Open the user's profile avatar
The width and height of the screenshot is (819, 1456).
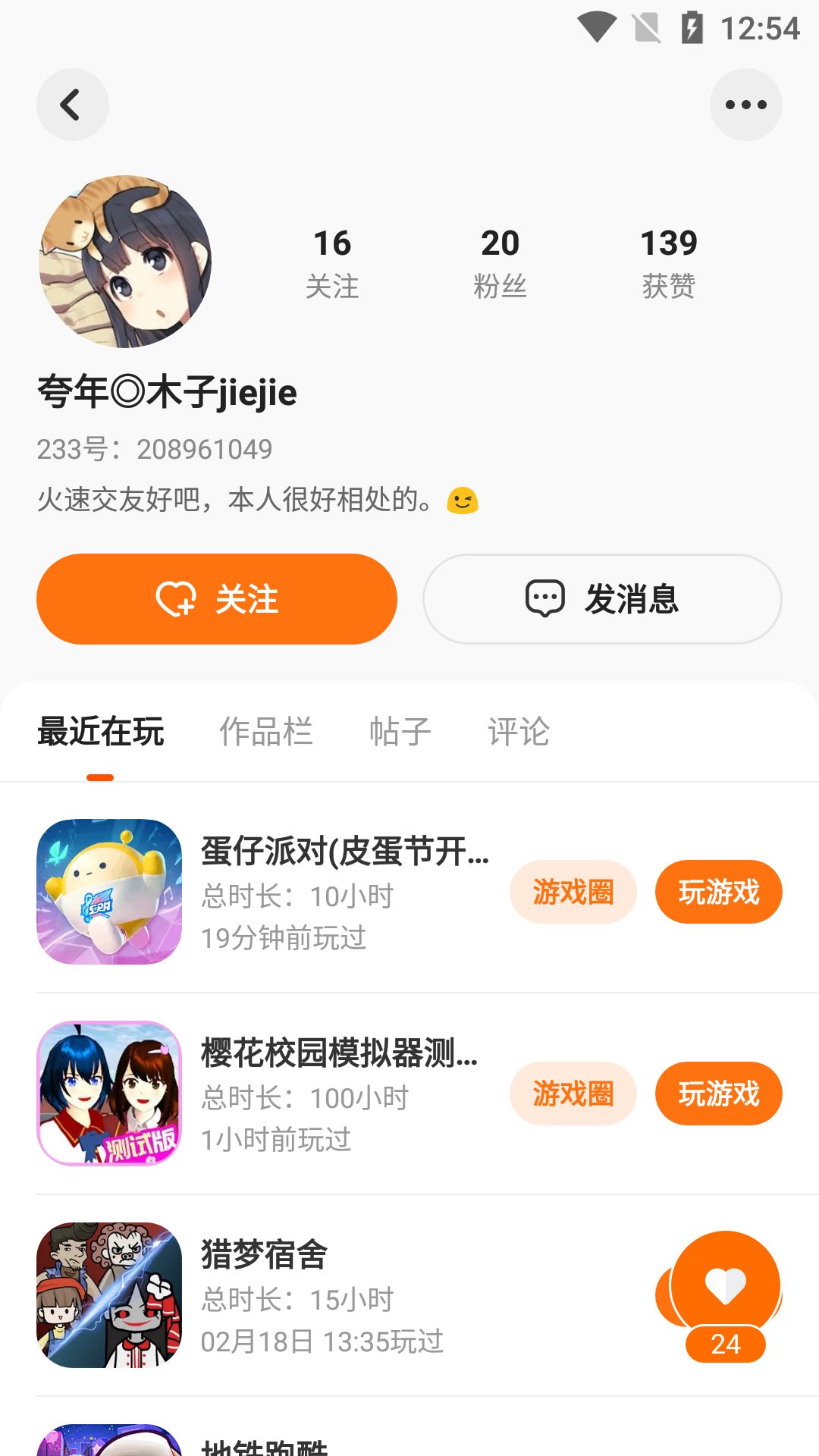(125, 262)
